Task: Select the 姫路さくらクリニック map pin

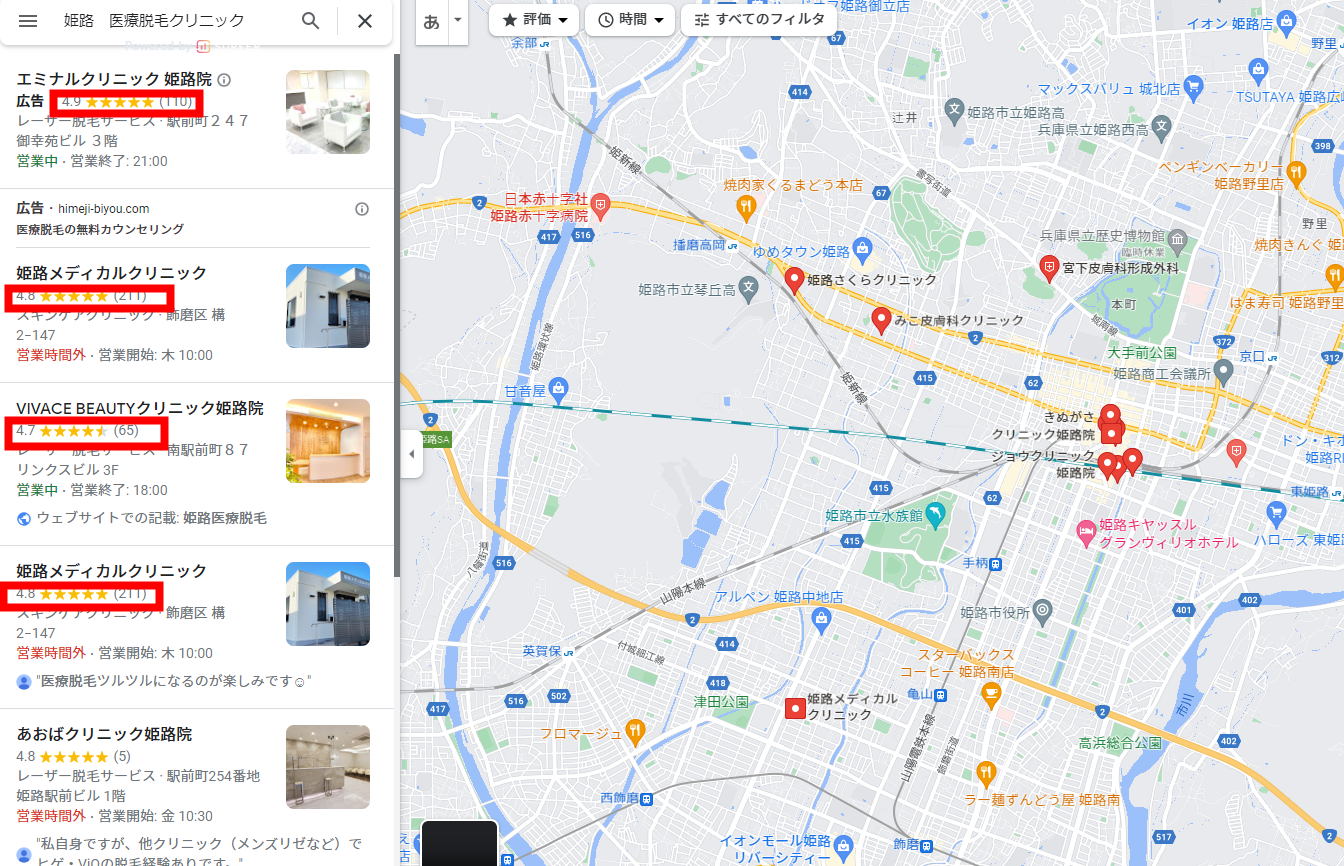Action: coord(795,280)
